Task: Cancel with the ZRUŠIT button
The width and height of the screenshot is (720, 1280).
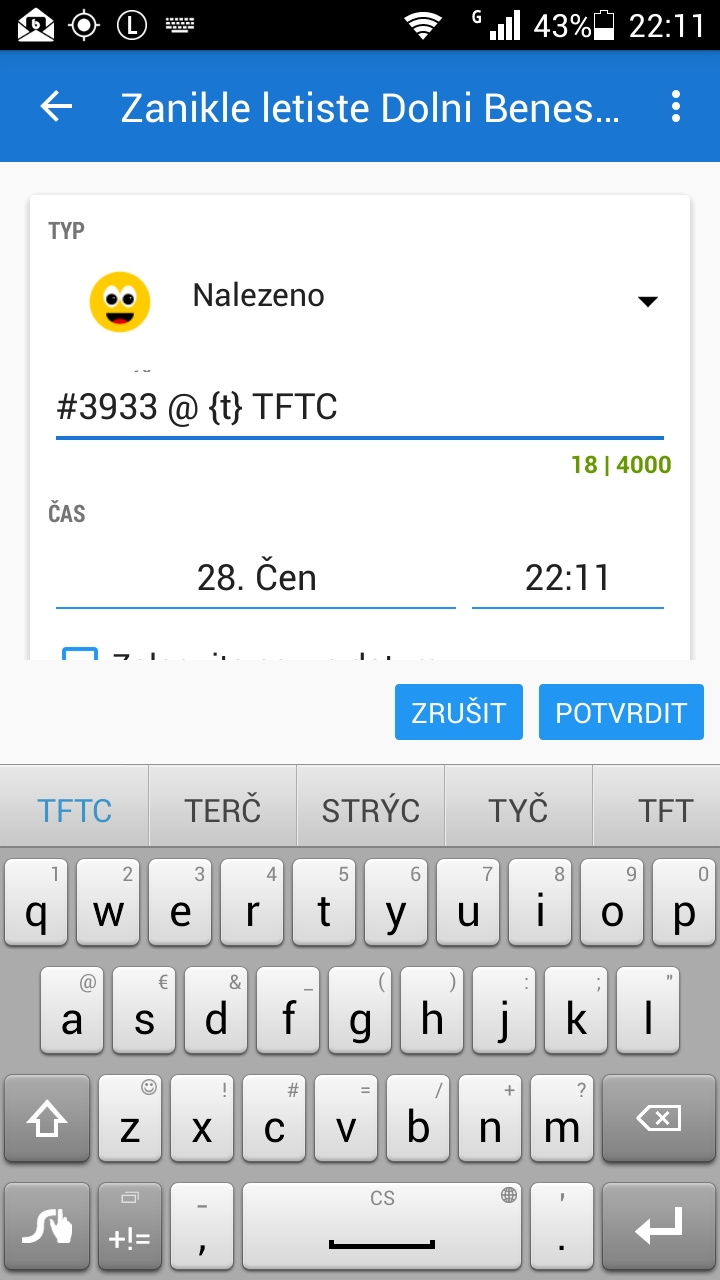Action: (458, 713)
